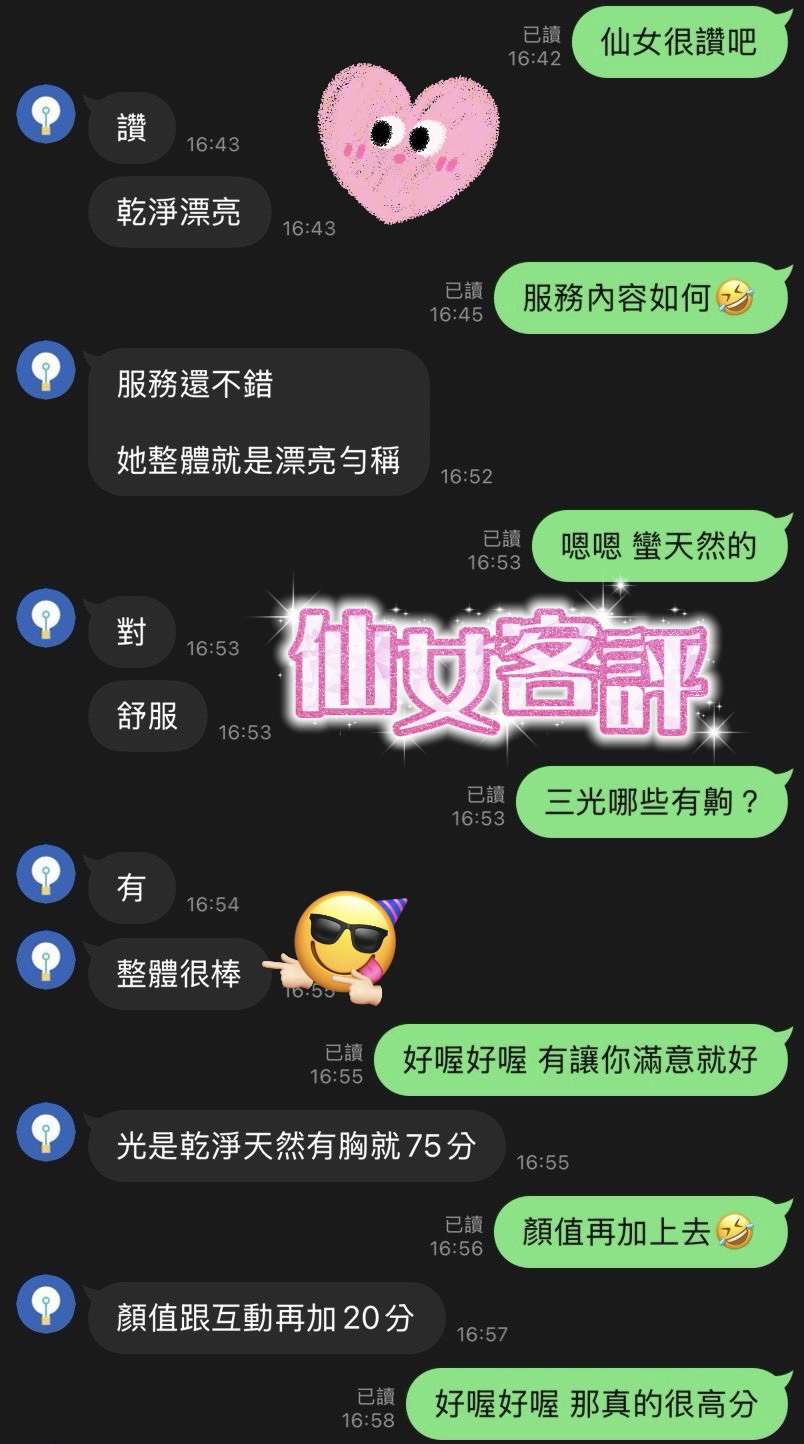Screen dimensions: 804x1444
Task: Click the lightbulb avatar beside 讚 message
Action: [x=44, y=115]
